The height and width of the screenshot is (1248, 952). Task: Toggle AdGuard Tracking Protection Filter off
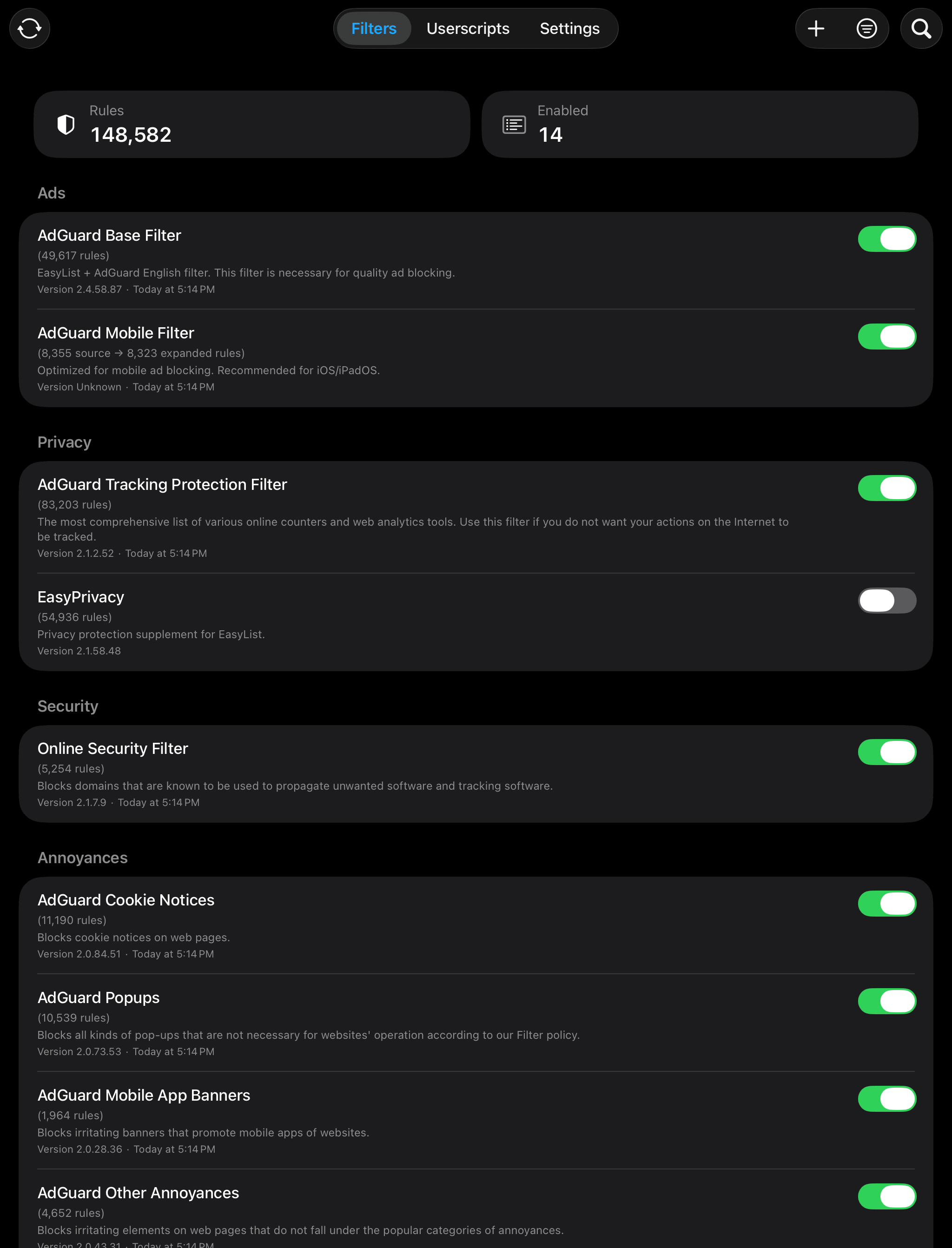pos(887,489)
